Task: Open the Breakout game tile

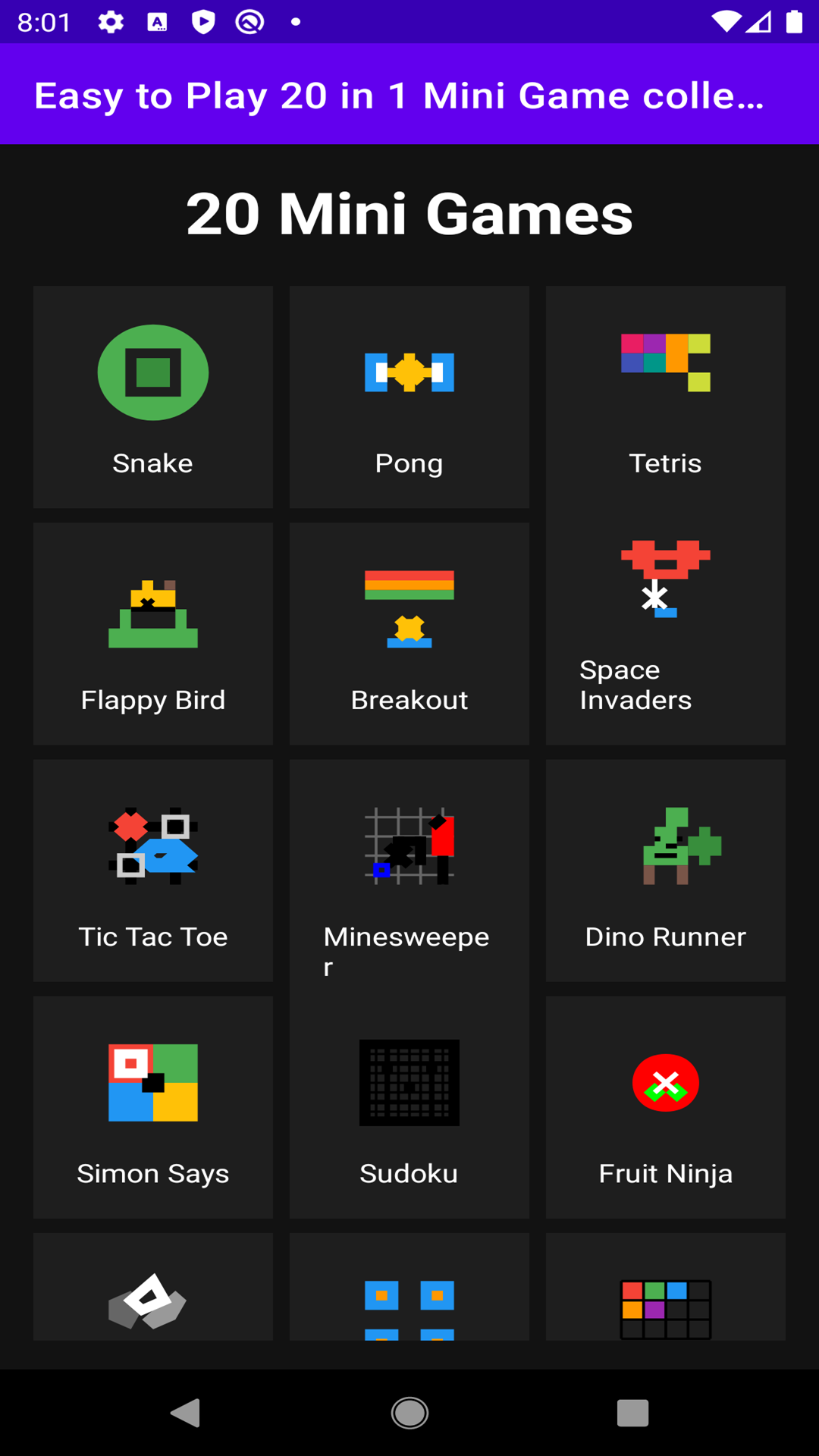Action: pos(409,633)
